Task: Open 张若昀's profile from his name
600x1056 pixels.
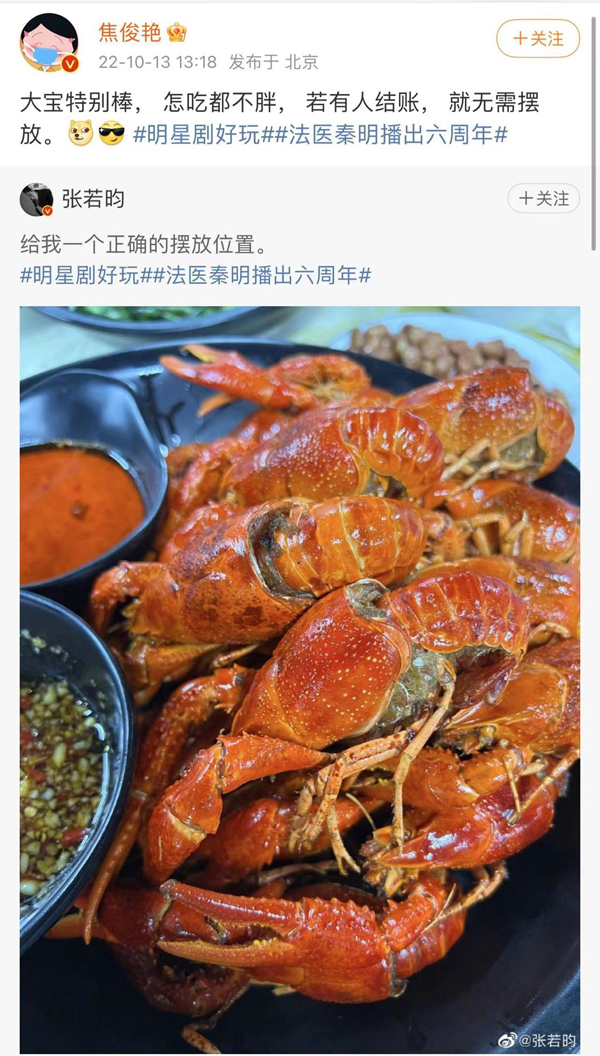Action: tap(94, 199)
